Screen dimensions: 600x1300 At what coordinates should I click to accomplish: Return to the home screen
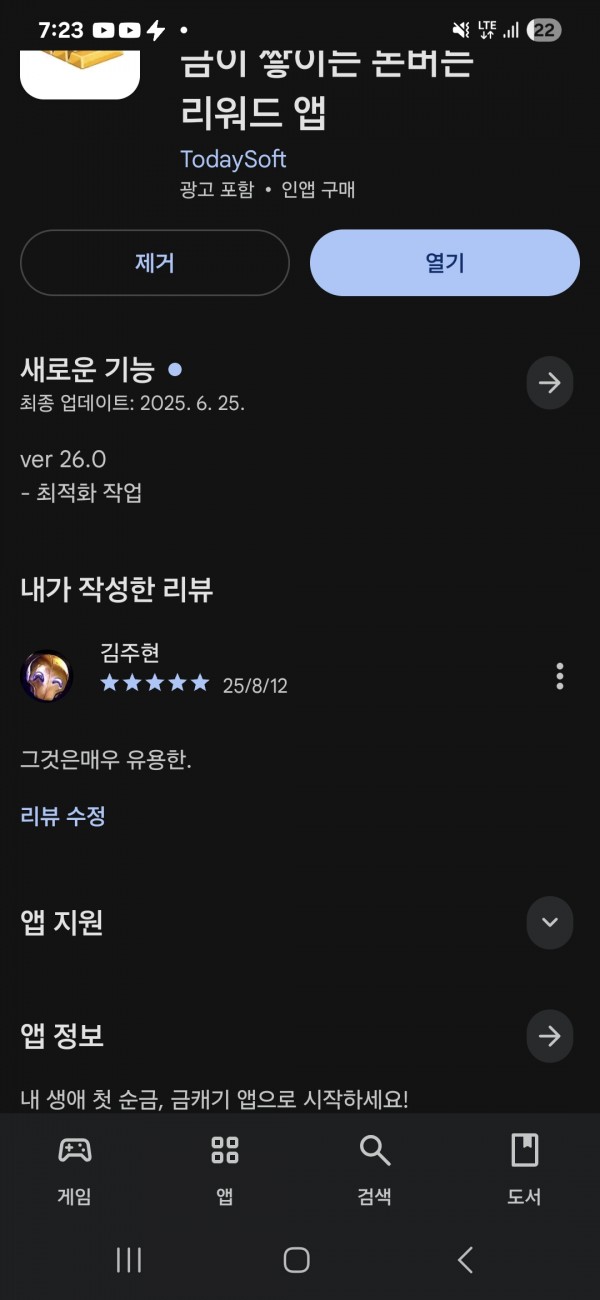point(297,1260)
